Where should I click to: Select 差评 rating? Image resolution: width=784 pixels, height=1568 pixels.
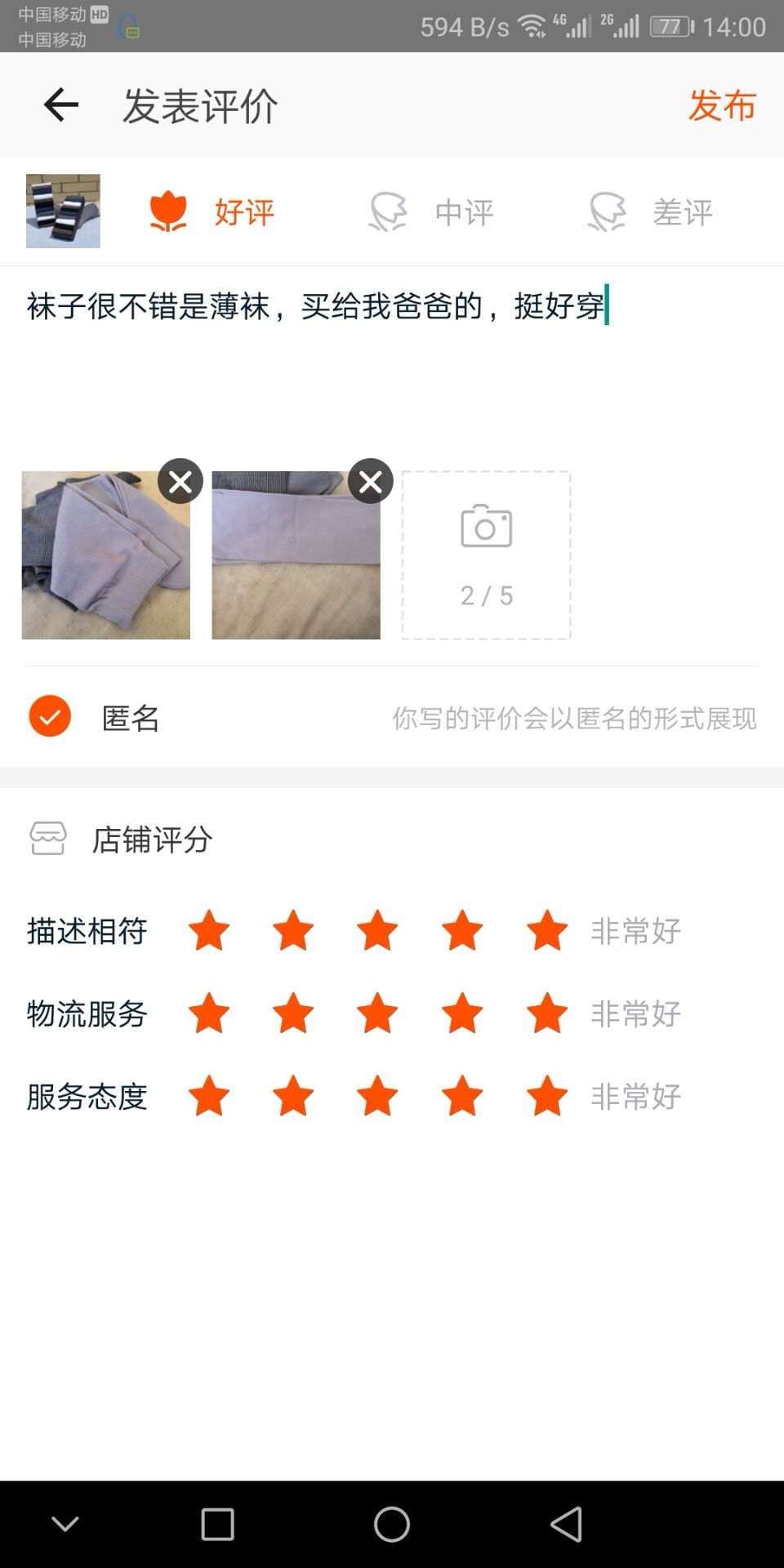coord(651,212)
